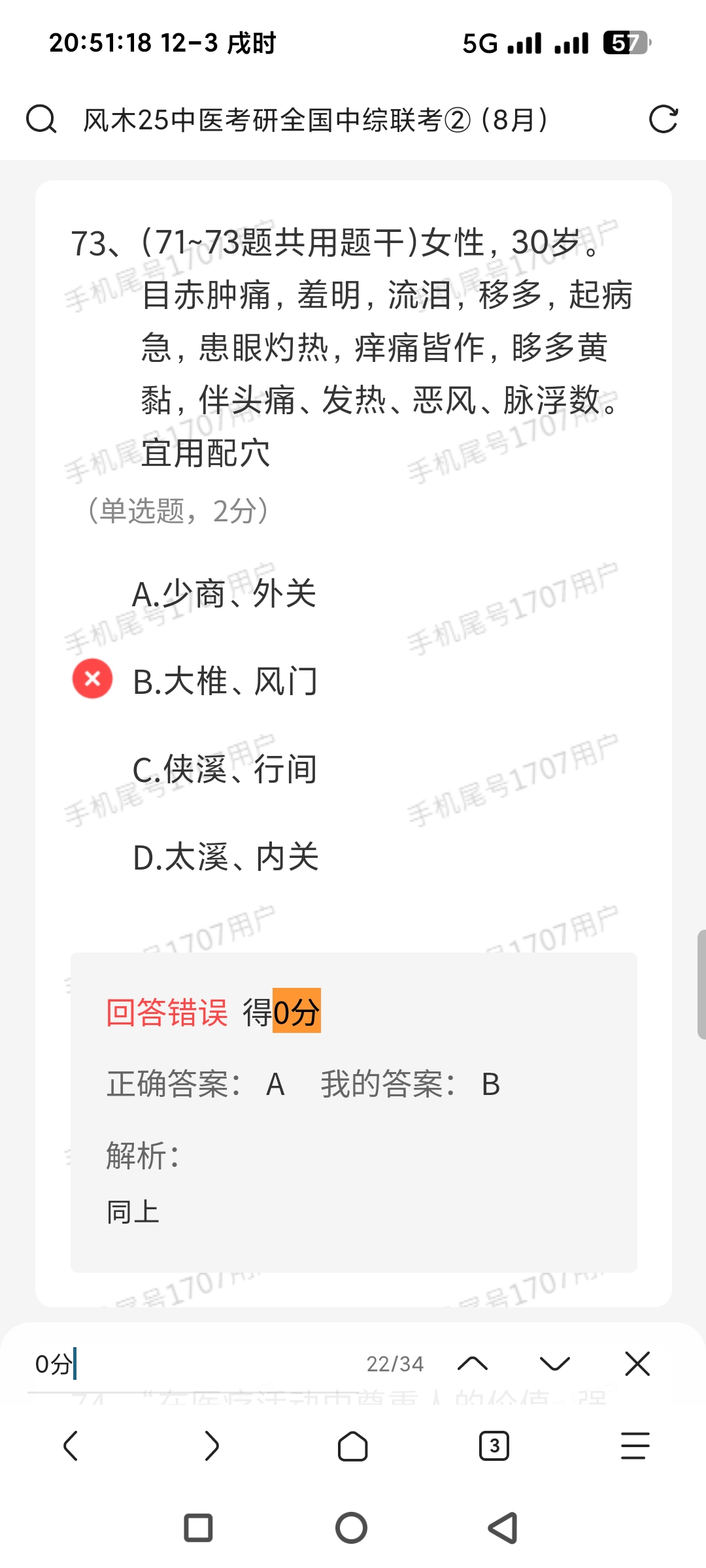
Task: Choose option D.太溪、内关
Action: click(226, 857)
